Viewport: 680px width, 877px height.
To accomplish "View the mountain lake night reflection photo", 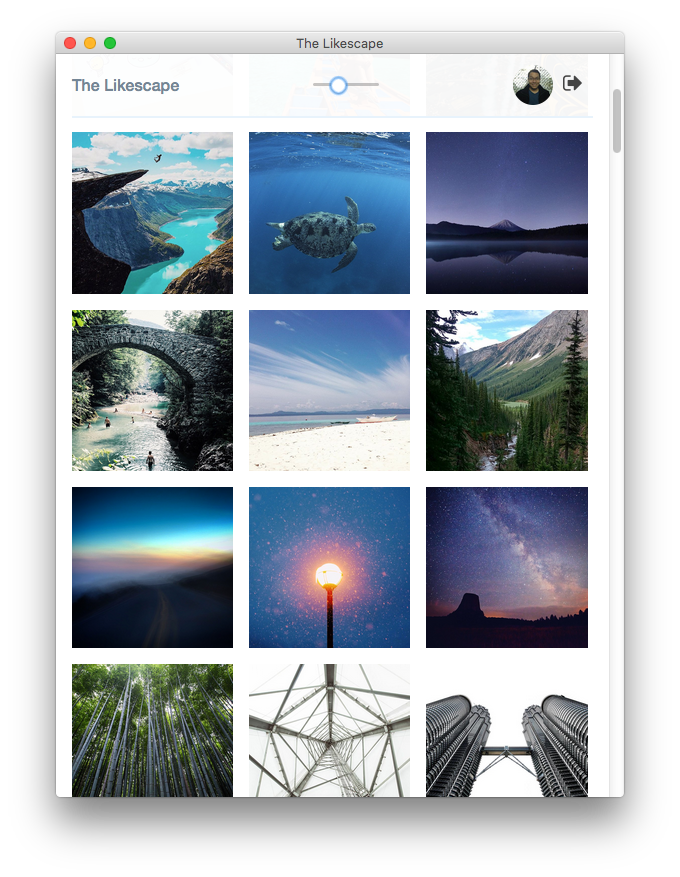I will 506,213.
